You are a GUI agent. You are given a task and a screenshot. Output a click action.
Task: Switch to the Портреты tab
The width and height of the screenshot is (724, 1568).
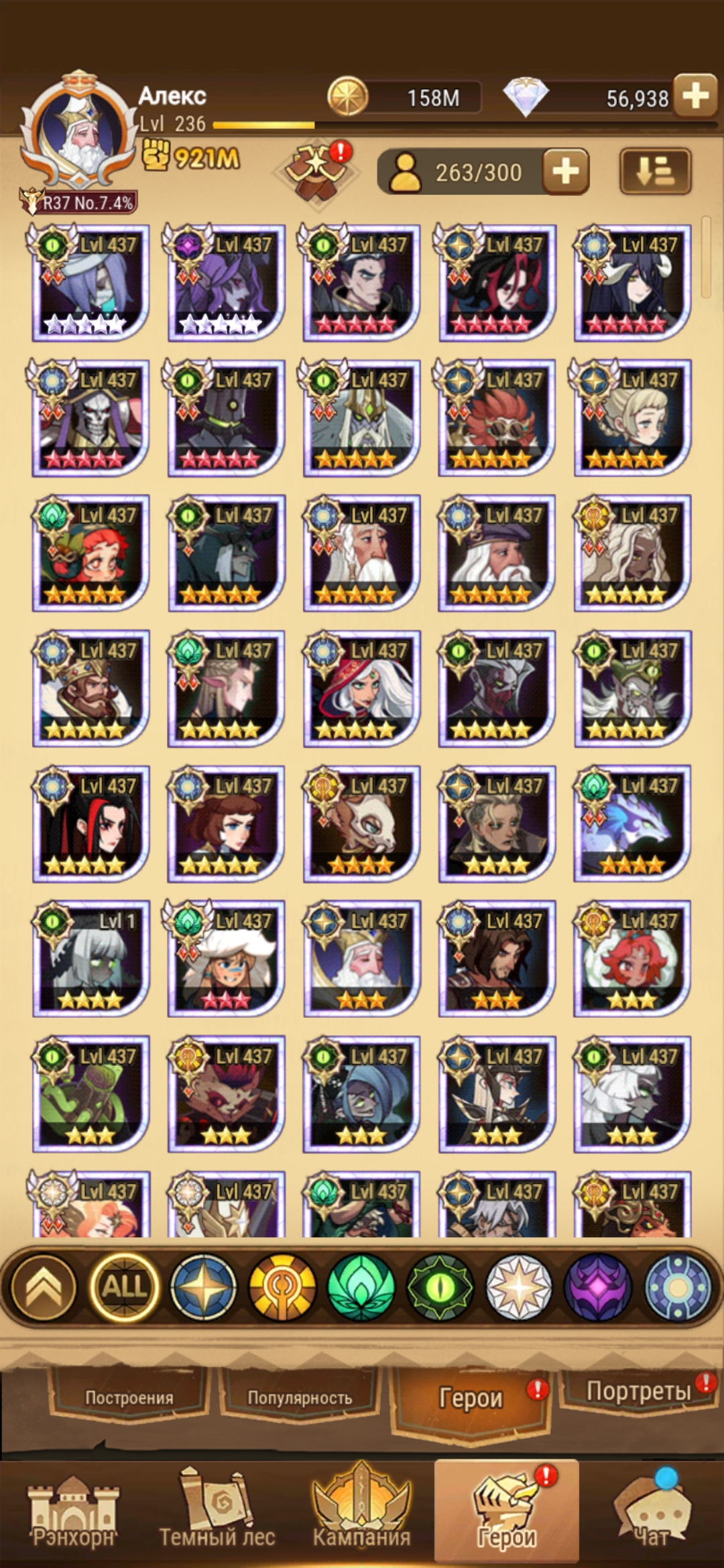coord(638,1391)
